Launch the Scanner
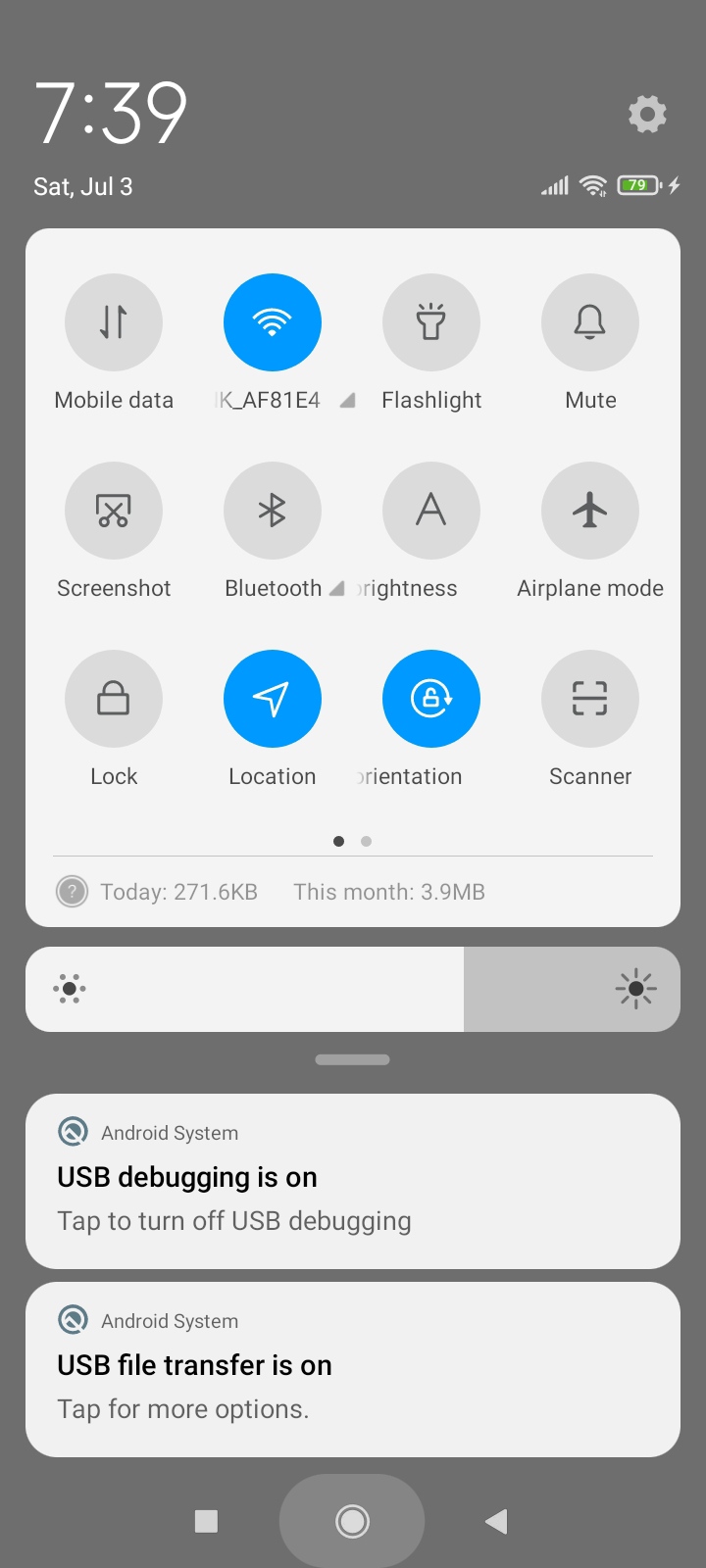706x1568 pixels. pyautogui.click(x=590, y=699)
